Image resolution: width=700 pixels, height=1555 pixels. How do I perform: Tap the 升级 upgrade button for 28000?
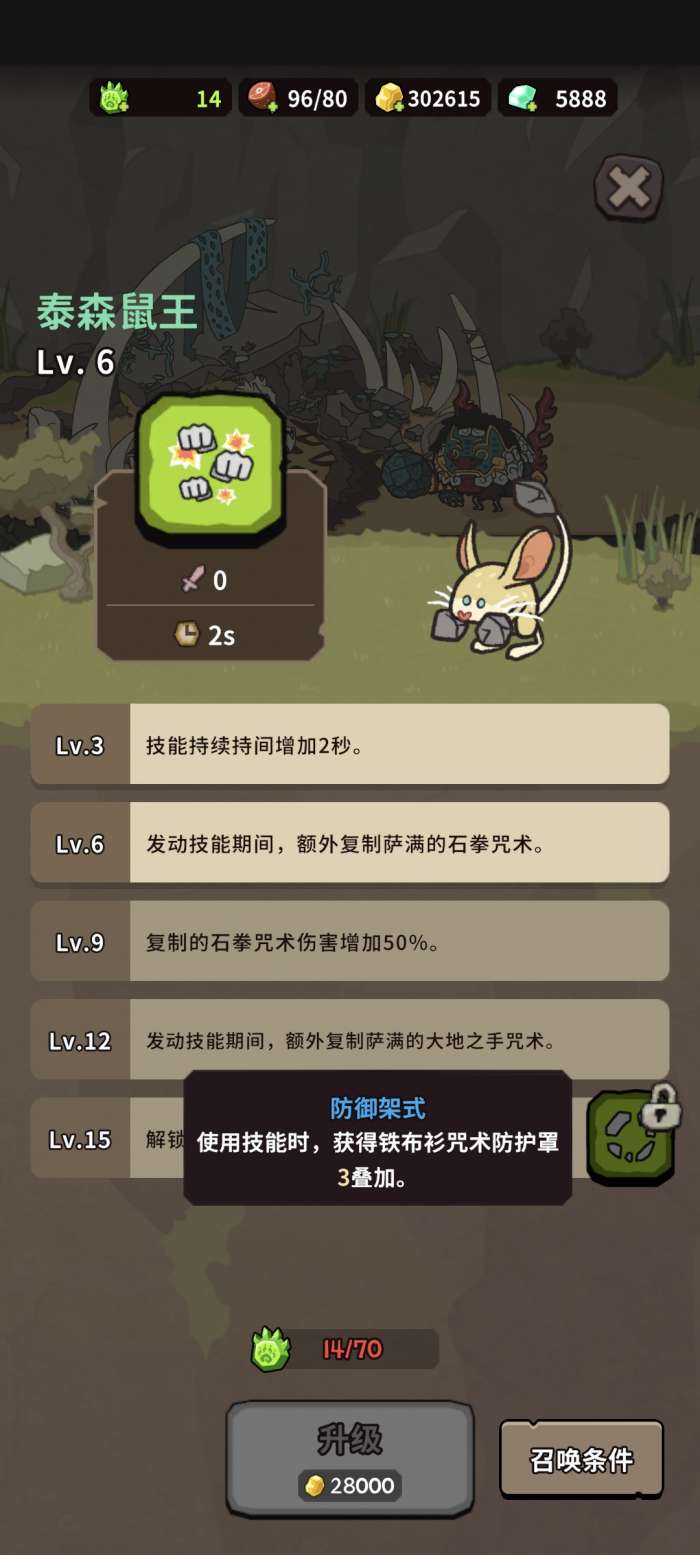click(x=350, y=1460)
